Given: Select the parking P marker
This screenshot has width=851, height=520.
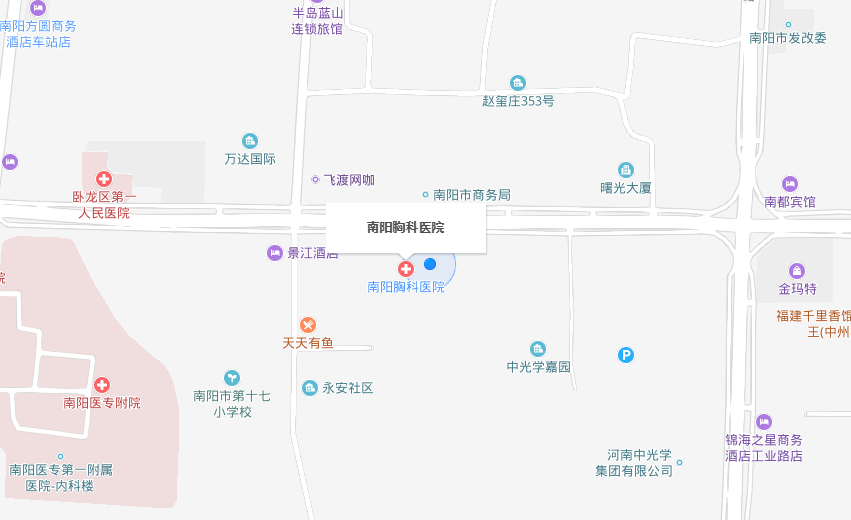Looking at the screenshot, I should [x=626, y=355].
